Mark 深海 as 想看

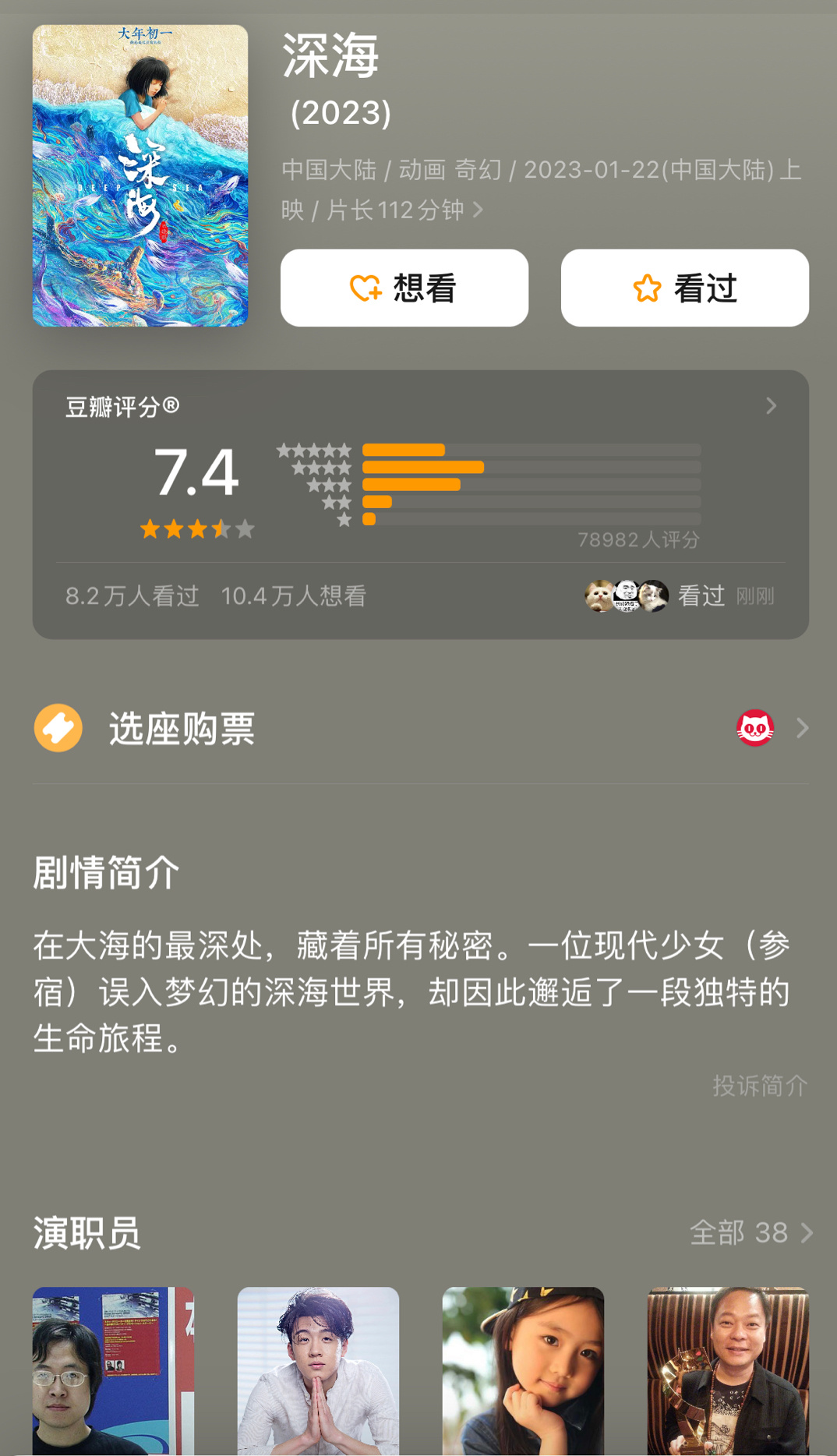coord(404,288)
